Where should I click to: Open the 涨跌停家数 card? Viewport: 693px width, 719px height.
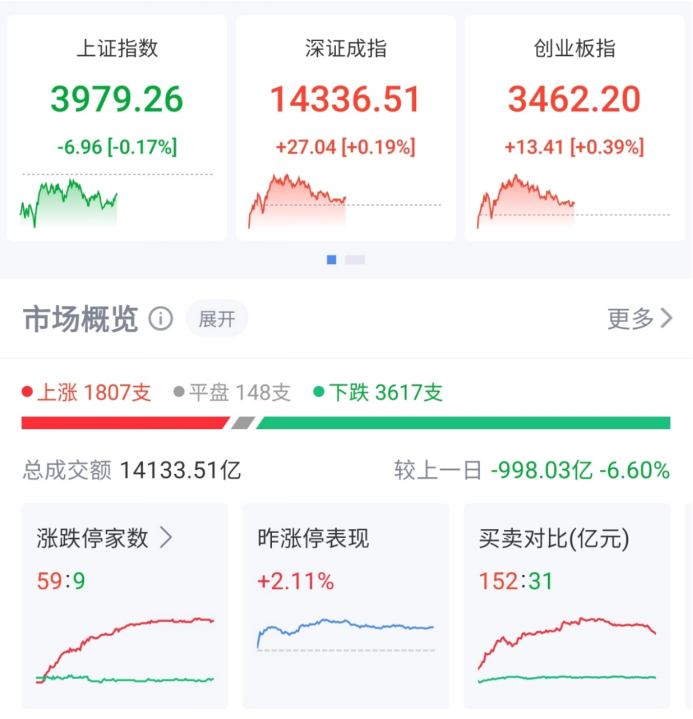(x=125, y=606)
